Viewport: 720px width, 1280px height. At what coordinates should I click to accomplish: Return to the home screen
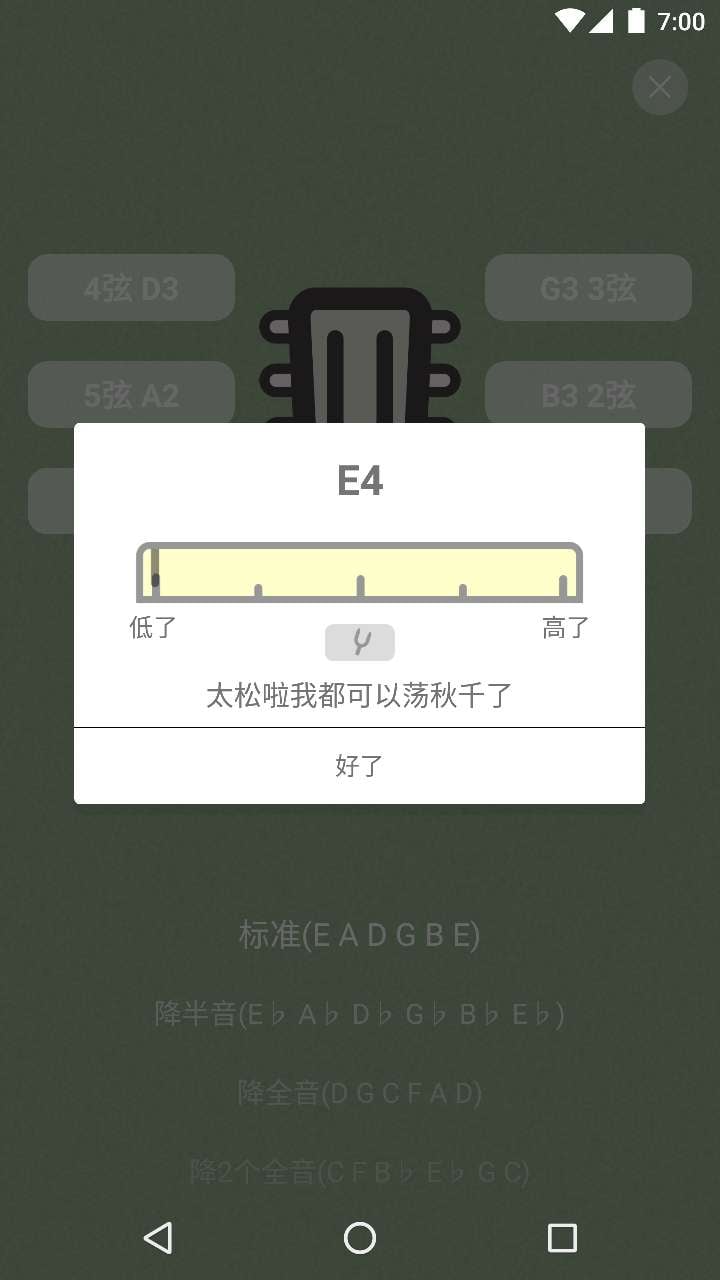pos(360,1238)
